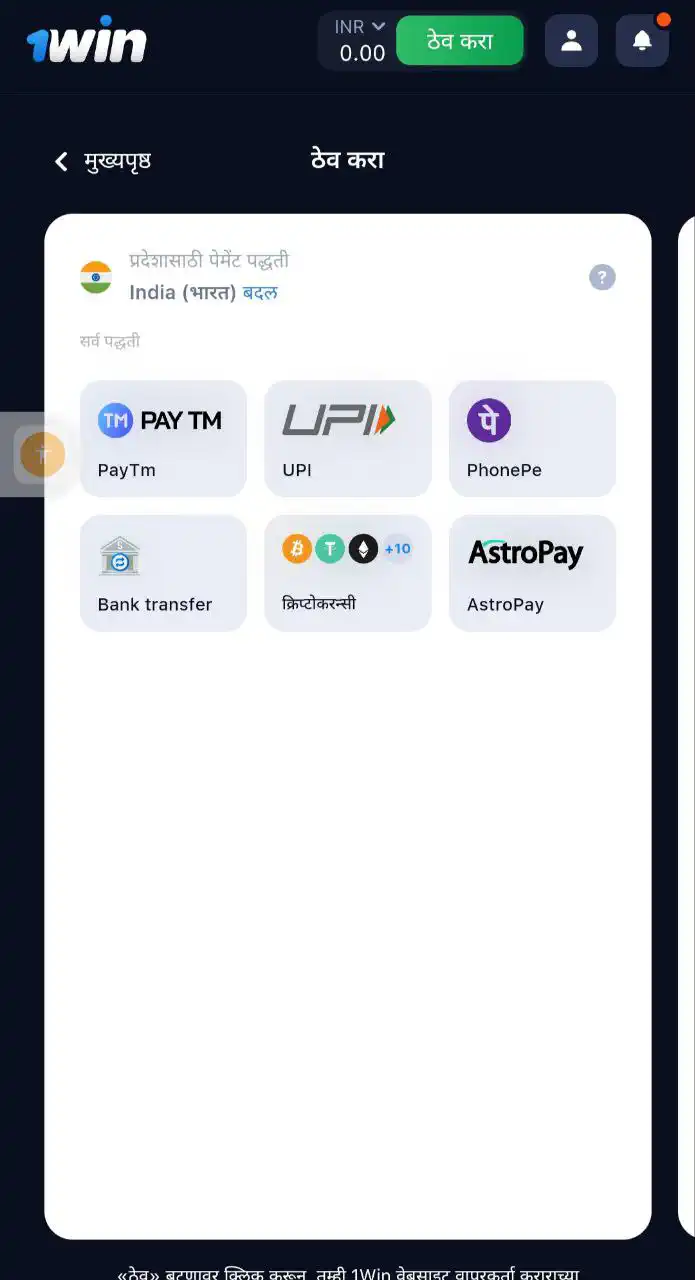Select AstroPay payment method
The height and width of the screenshot is (1280, 695).
pyautogui.click(x=532, y=573)
